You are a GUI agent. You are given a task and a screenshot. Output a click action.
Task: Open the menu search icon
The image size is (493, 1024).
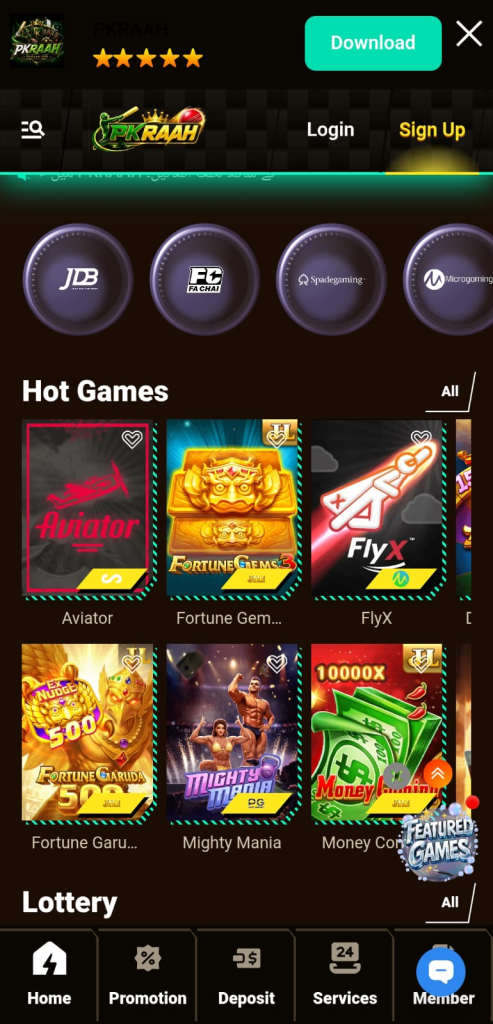point(33,130)
